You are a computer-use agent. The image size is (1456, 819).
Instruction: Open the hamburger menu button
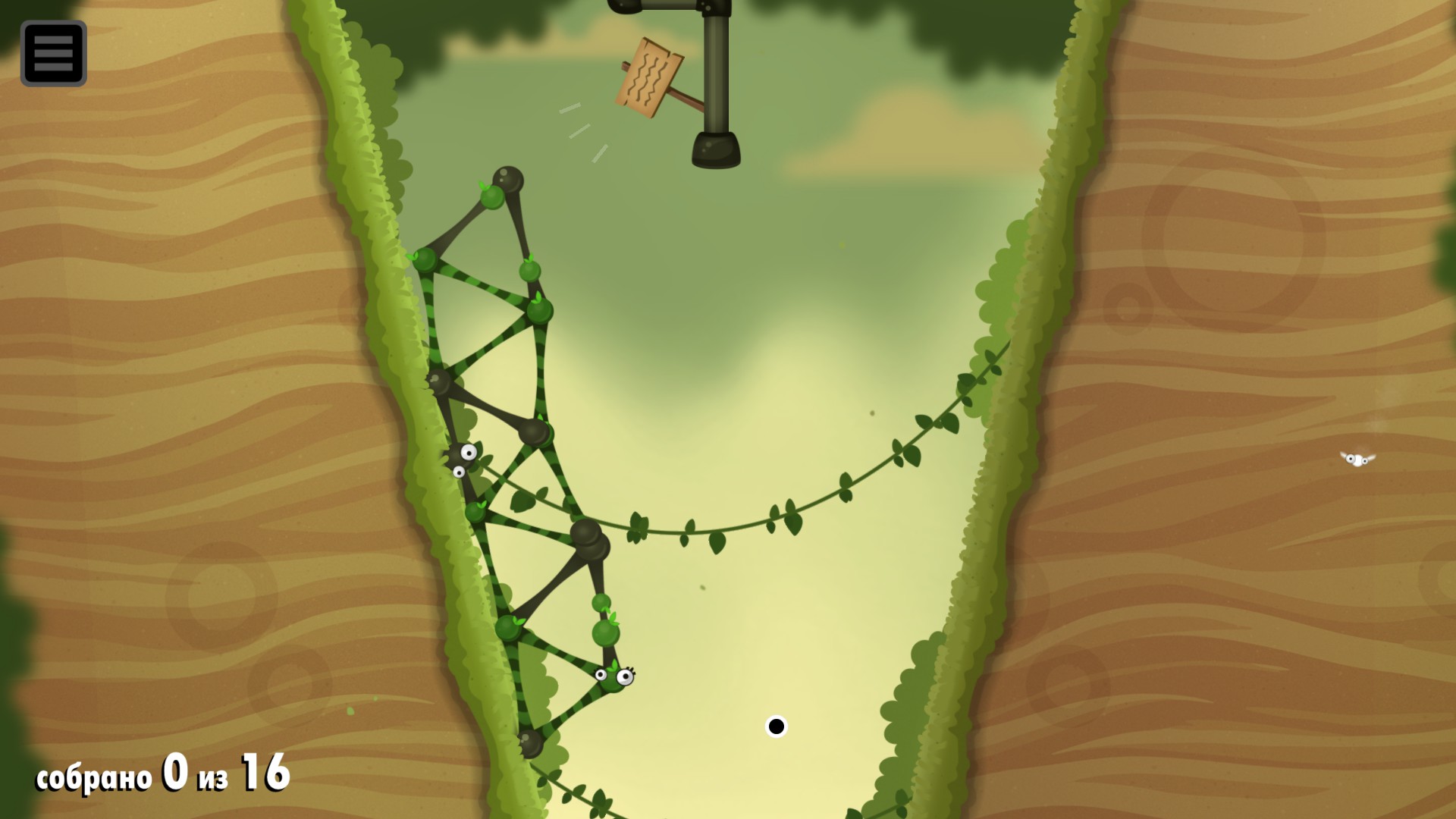pyautogui.click(x=53, y=53)
